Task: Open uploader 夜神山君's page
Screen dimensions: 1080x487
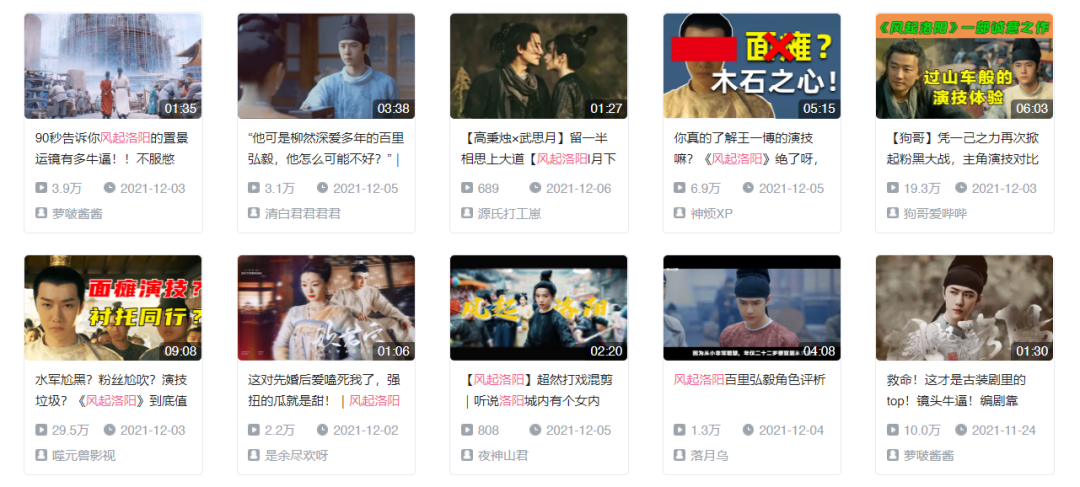Action: coord(502,455)
